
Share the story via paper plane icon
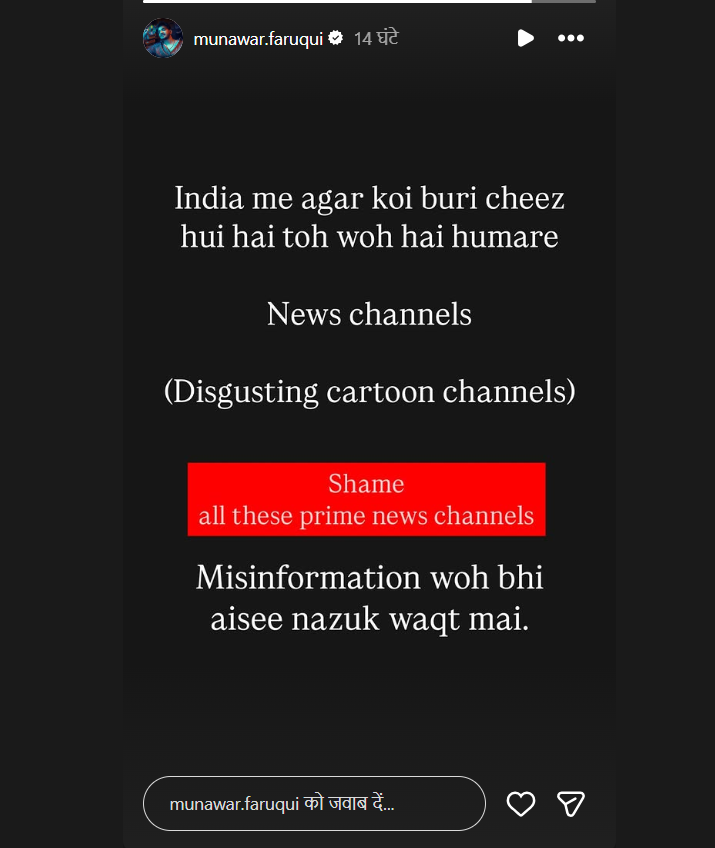571,803
